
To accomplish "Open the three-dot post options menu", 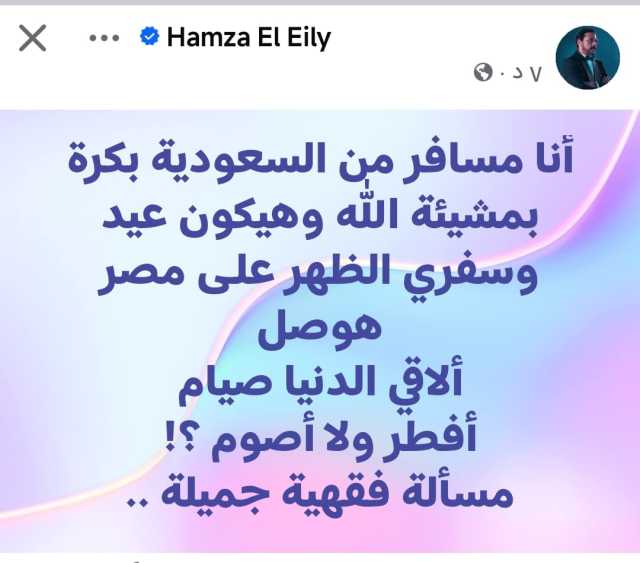I will [x=103, y=39].
